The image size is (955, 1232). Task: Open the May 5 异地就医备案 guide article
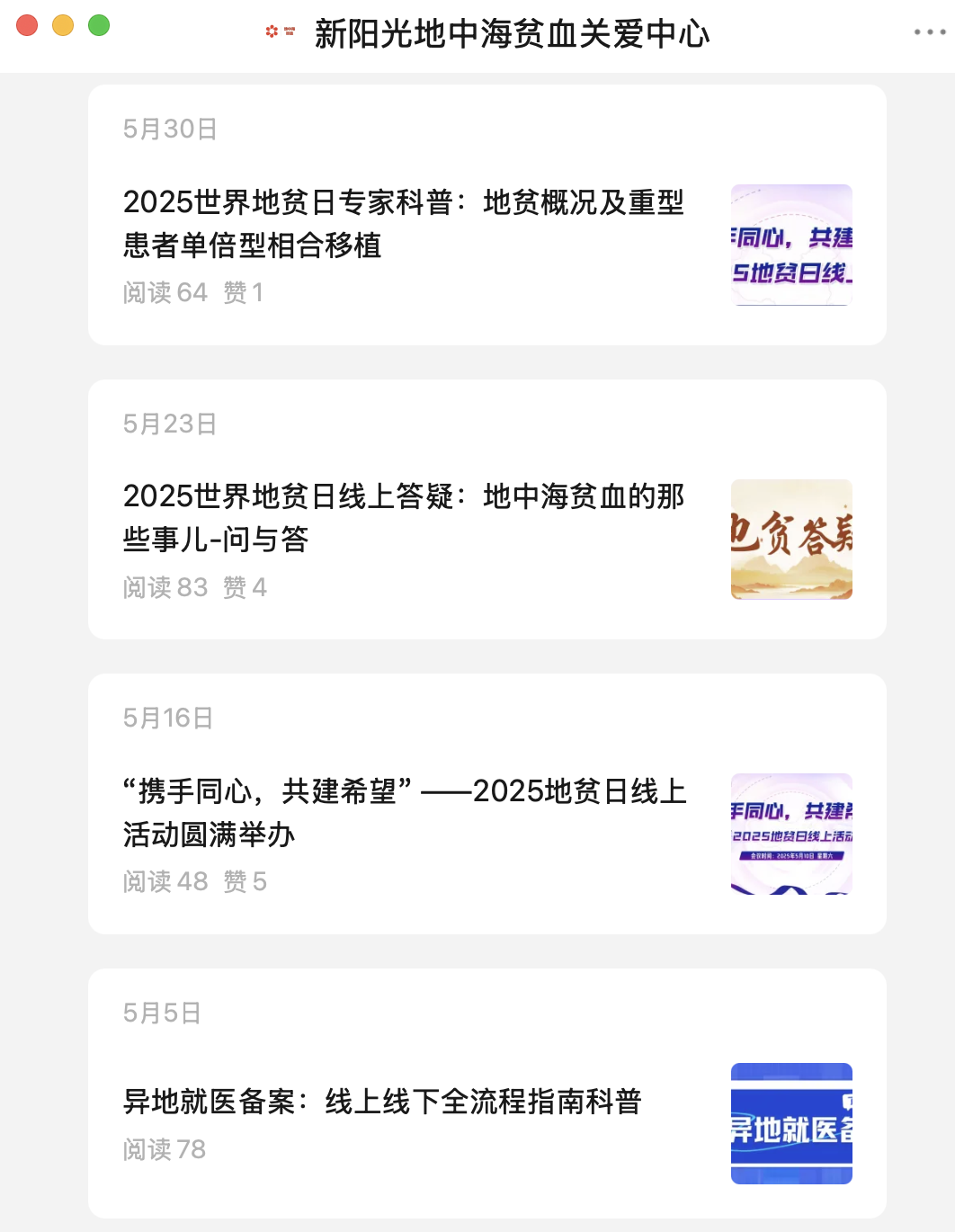pyautogui.click(x=382, y=1102)
